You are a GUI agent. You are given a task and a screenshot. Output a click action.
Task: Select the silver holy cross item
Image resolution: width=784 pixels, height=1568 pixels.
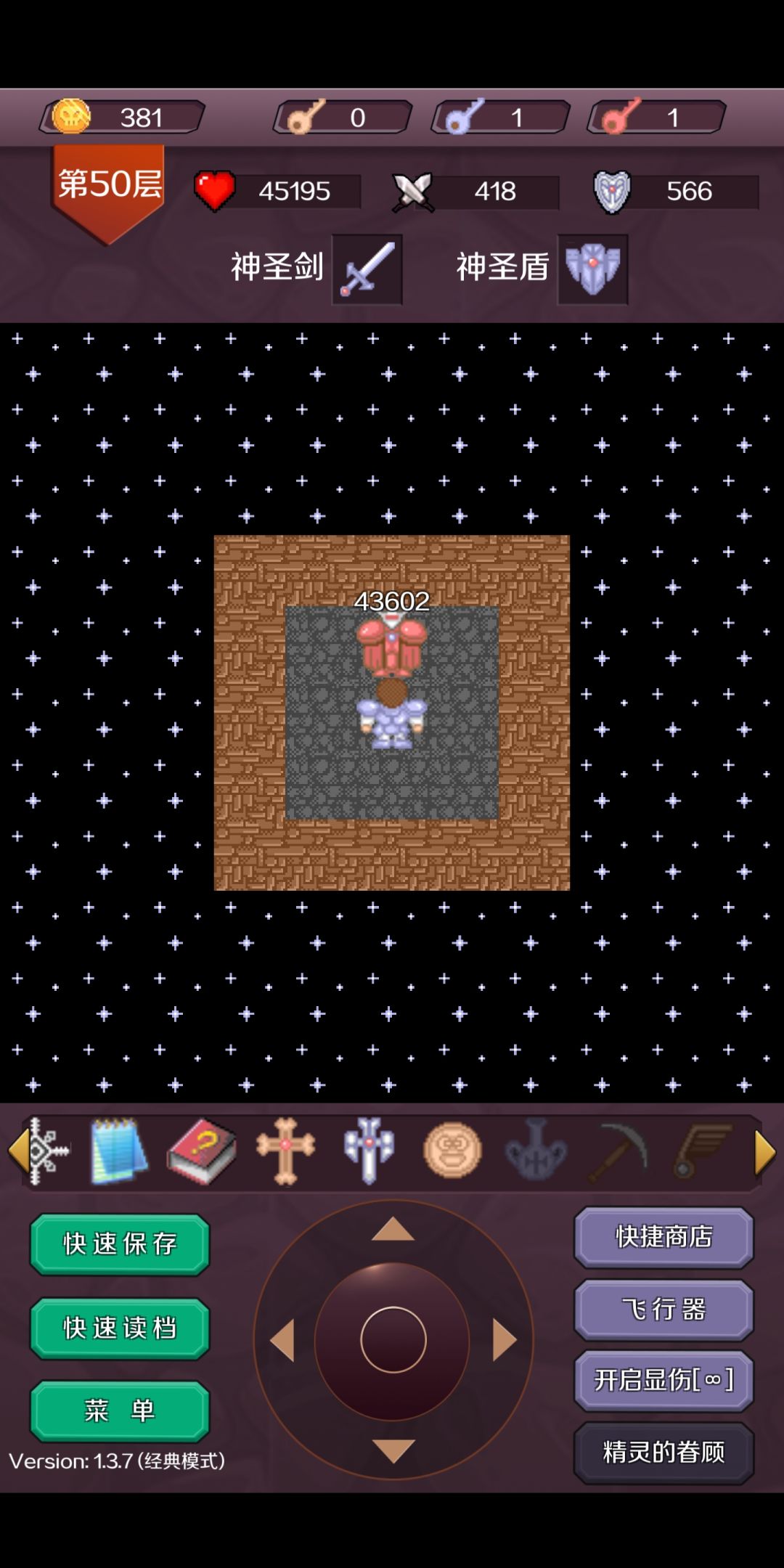[369, 1151]
